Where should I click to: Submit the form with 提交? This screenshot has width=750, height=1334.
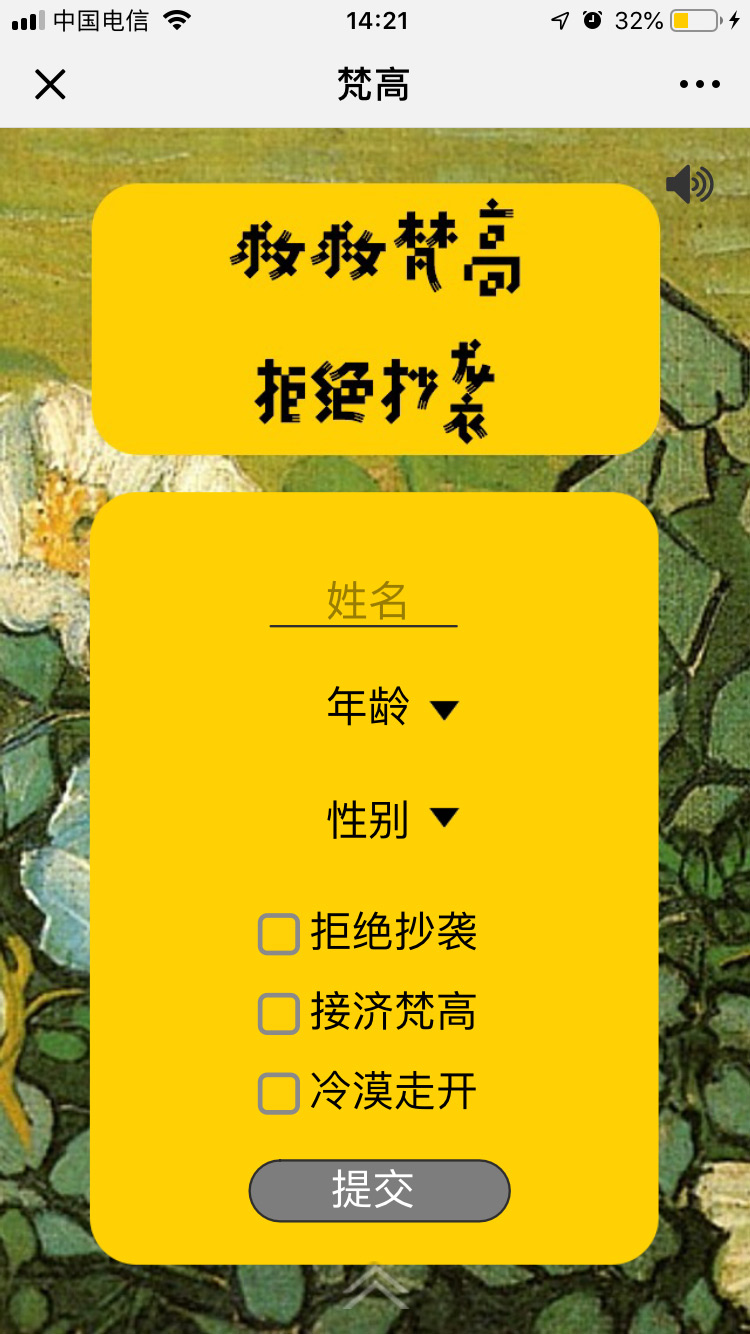[379, 1190]
